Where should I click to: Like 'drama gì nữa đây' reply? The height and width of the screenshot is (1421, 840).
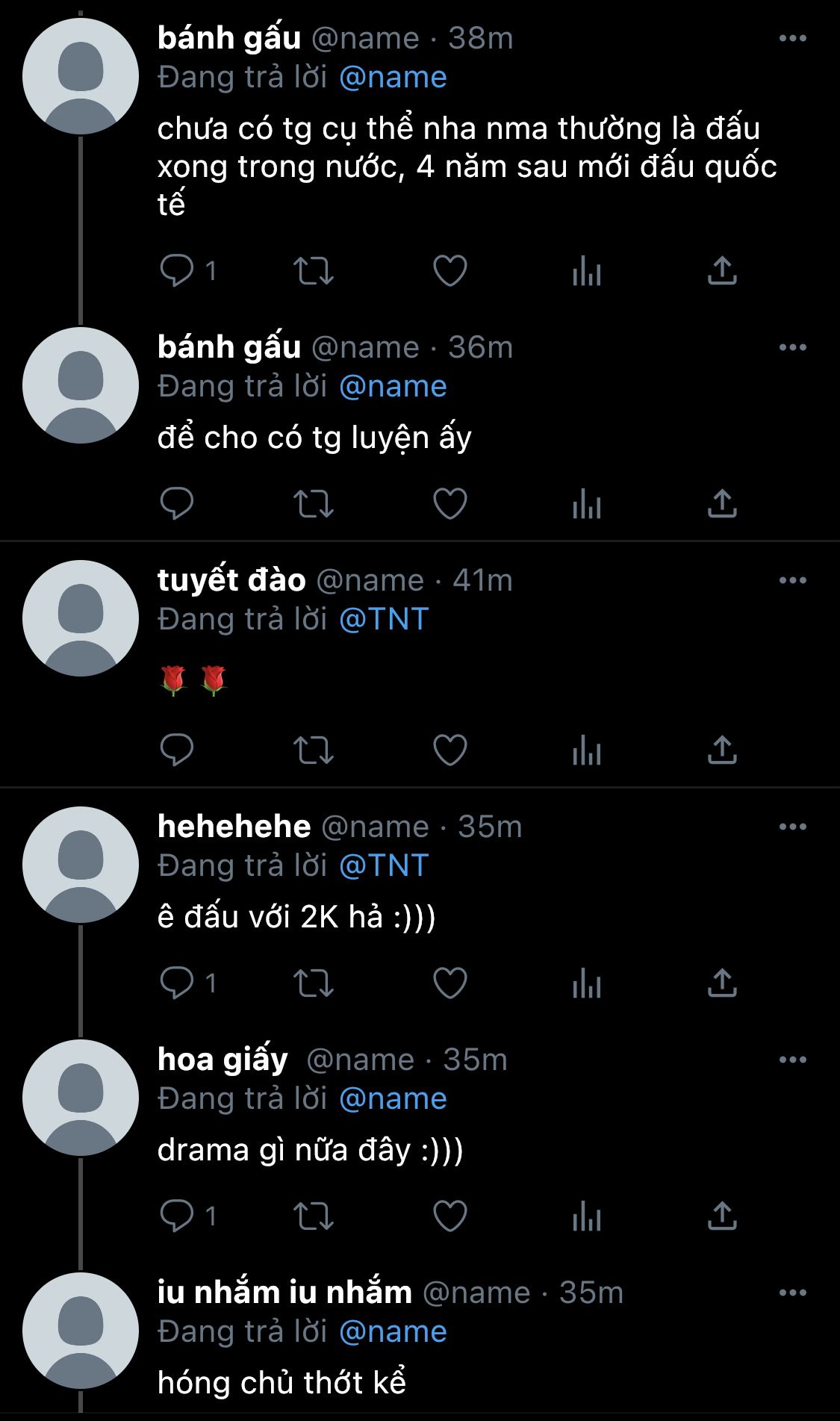[450, 1216]
